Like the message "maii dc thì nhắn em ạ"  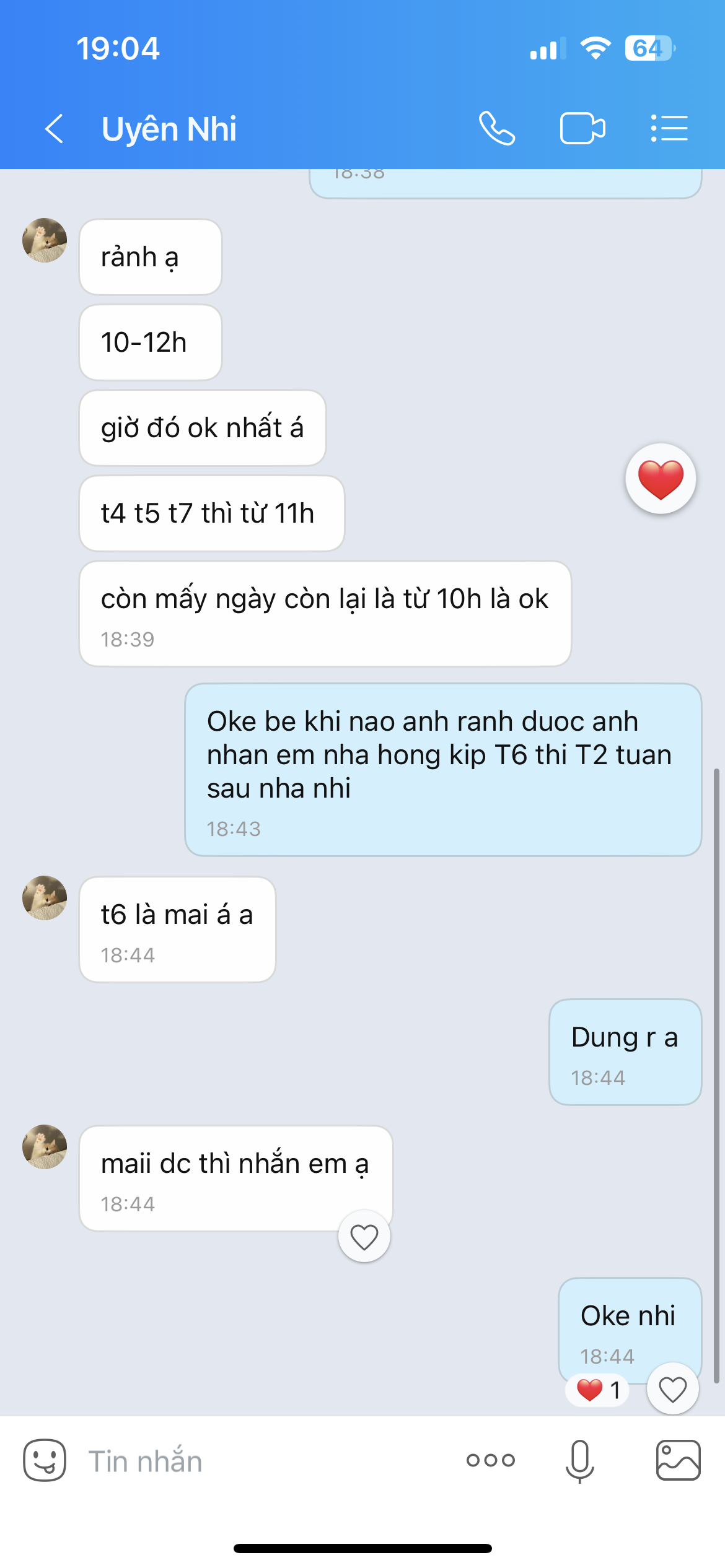pos(364,1237)
